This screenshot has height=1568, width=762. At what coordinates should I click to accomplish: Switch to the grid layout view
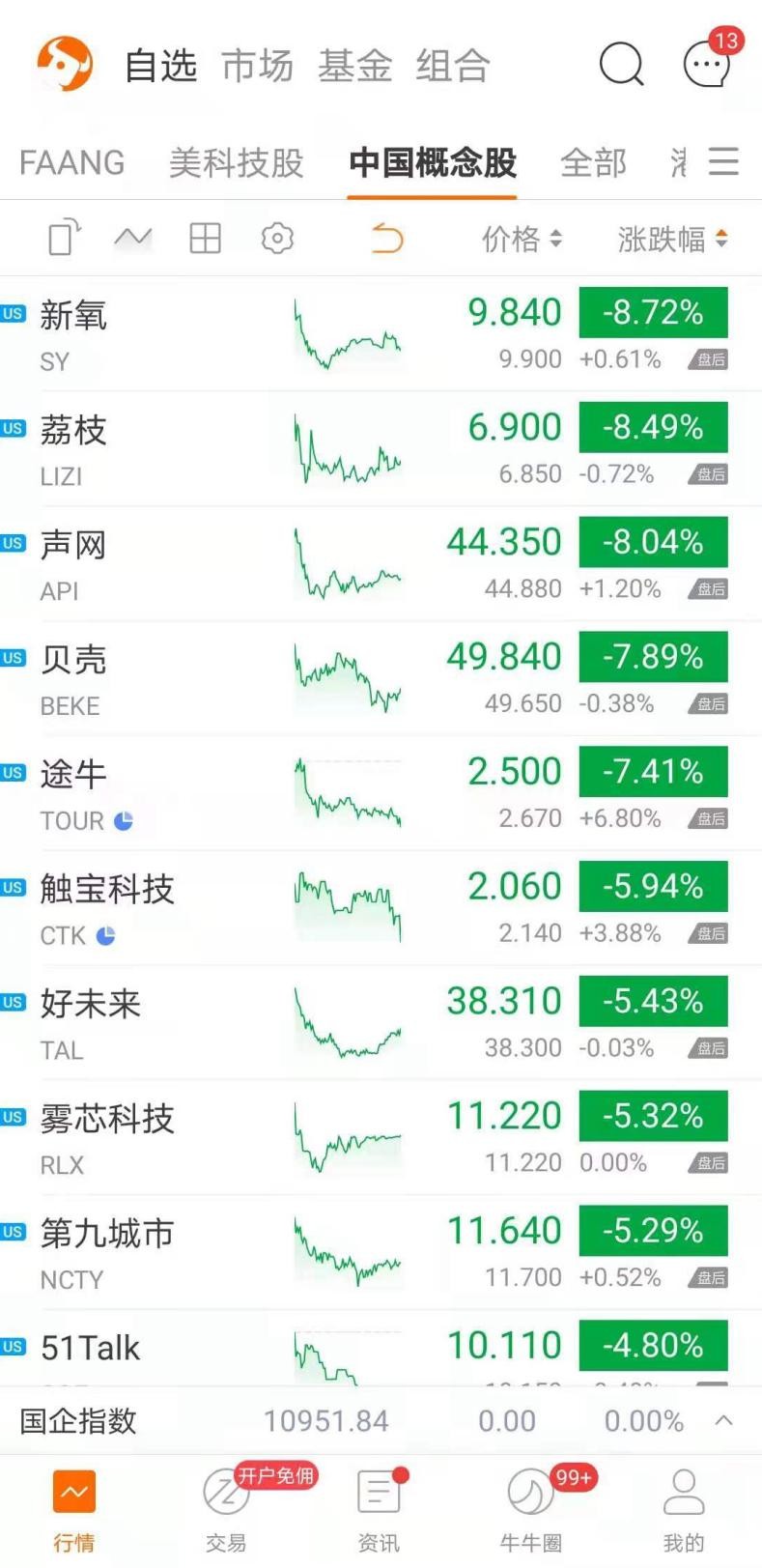[205, 238]
